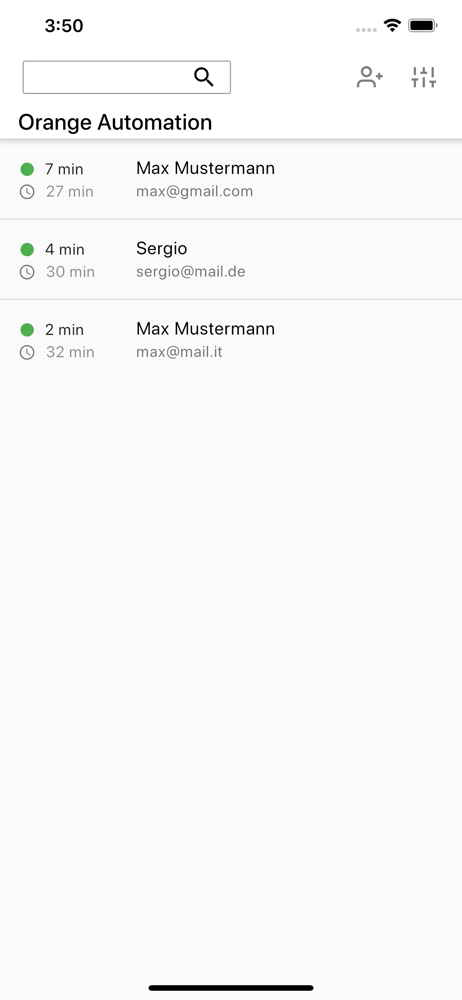Viewport: 462px width, 1000px height.
Task: Open the max@gmail.com entry
Action: pos(231,179)
